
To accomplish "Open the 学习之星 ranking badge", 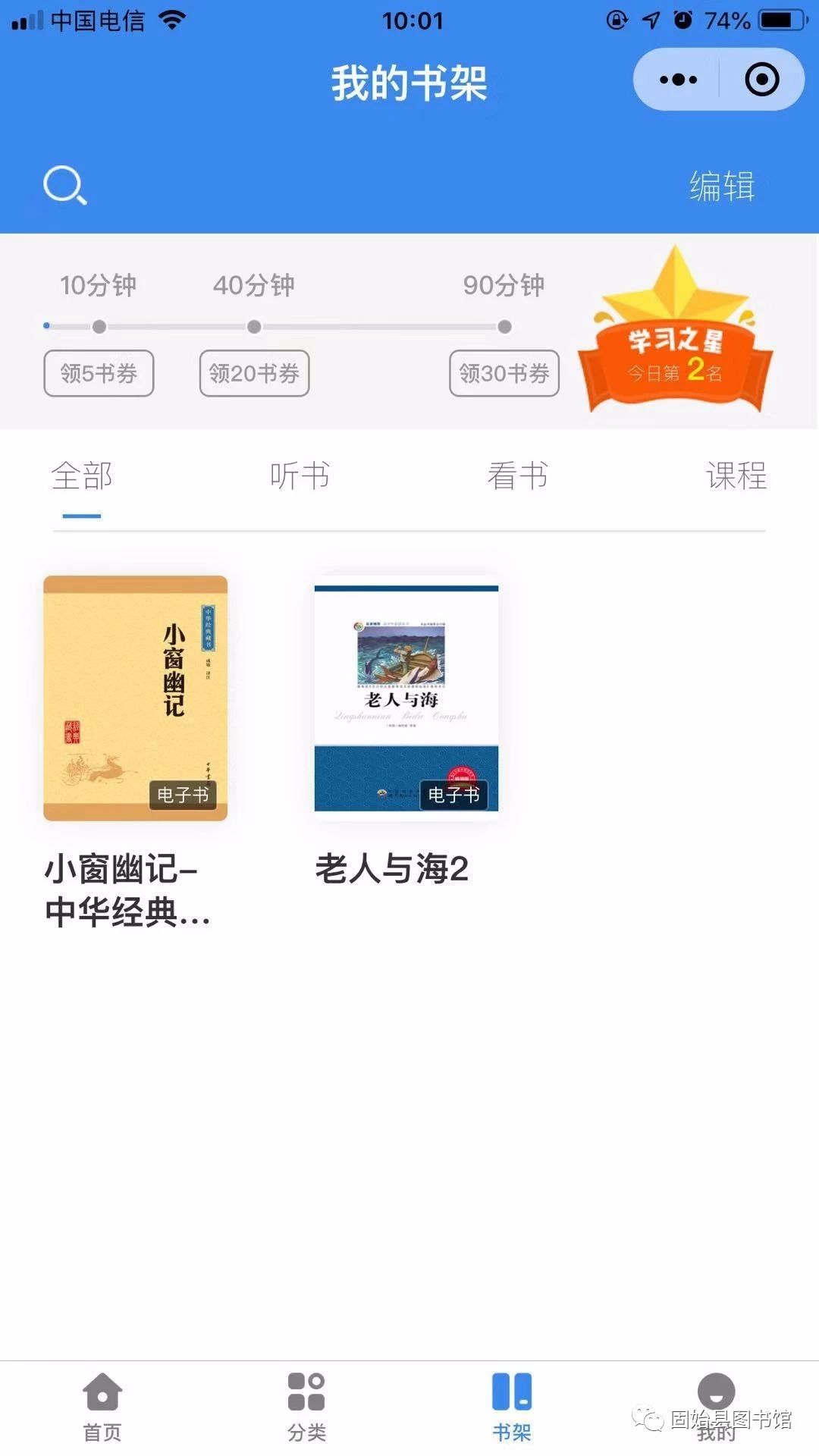I will (x=675, y=341).
